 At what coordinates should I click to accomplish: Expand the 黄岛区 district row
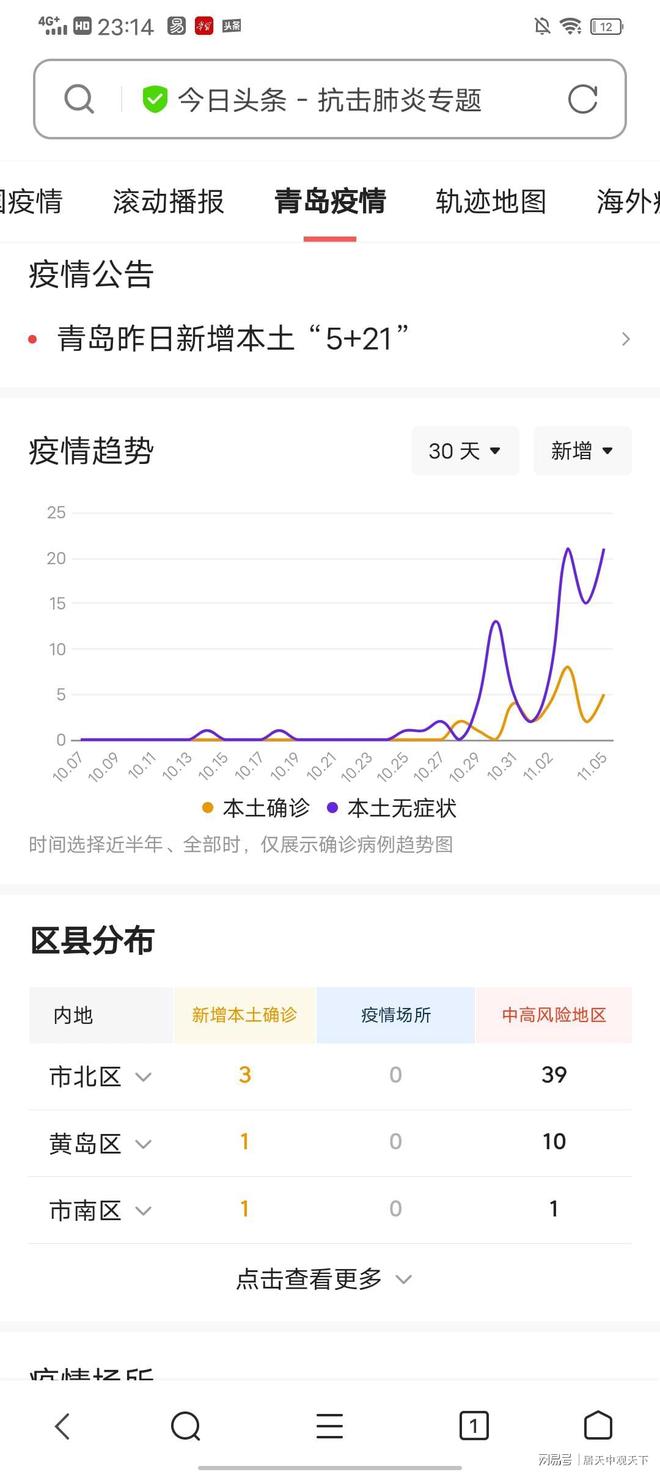tap(100, 1143)
